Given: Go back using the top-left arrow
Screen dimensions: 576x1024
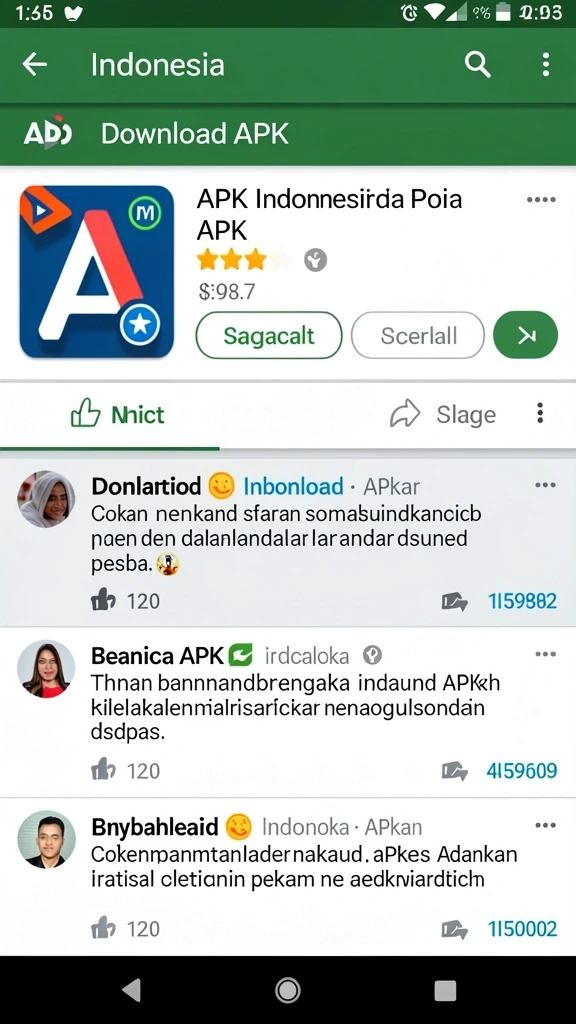Looking at the screenshot, I should pos(34,65).
